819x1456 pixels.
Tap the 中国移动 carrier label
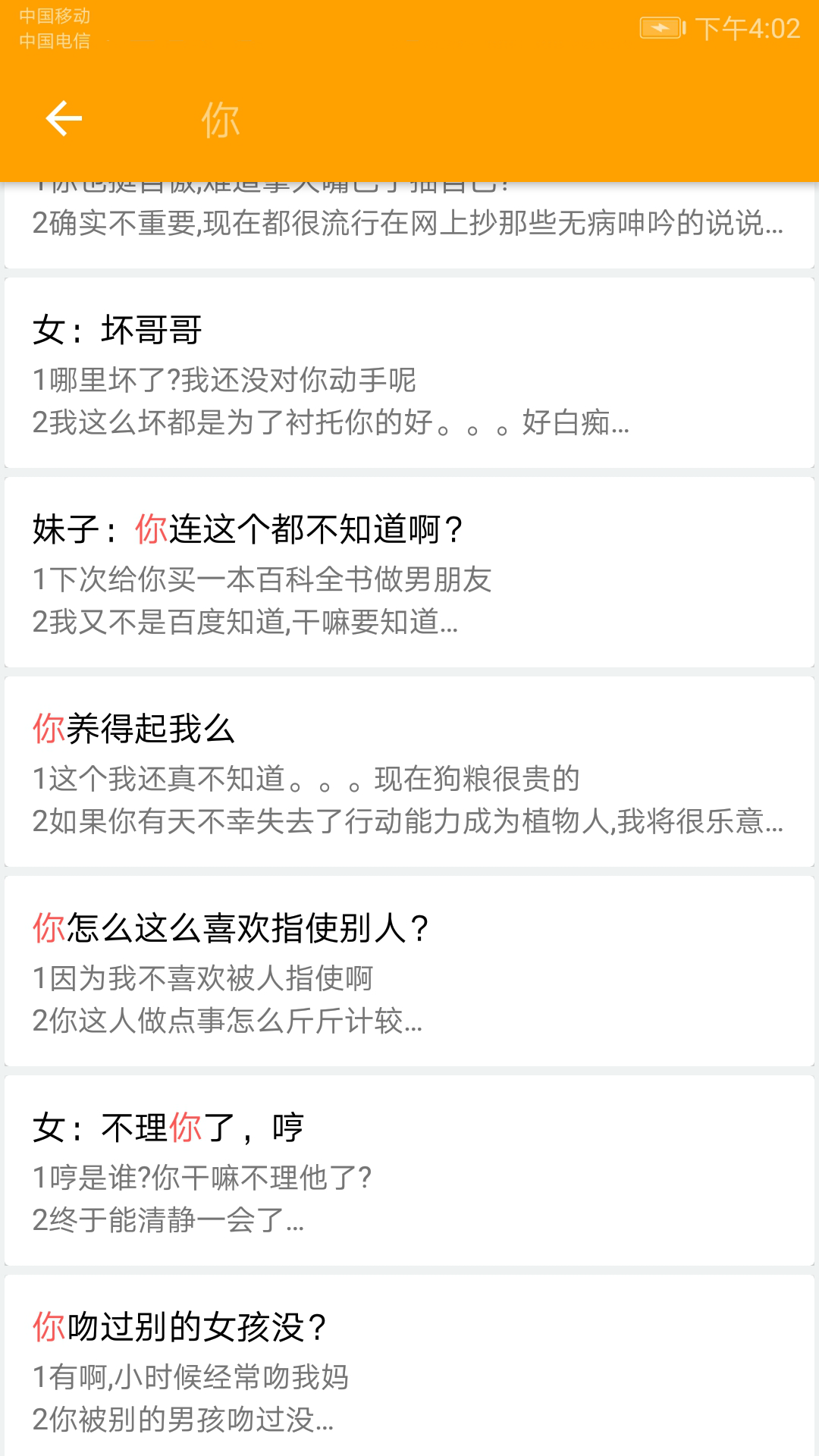coord(55,16)
